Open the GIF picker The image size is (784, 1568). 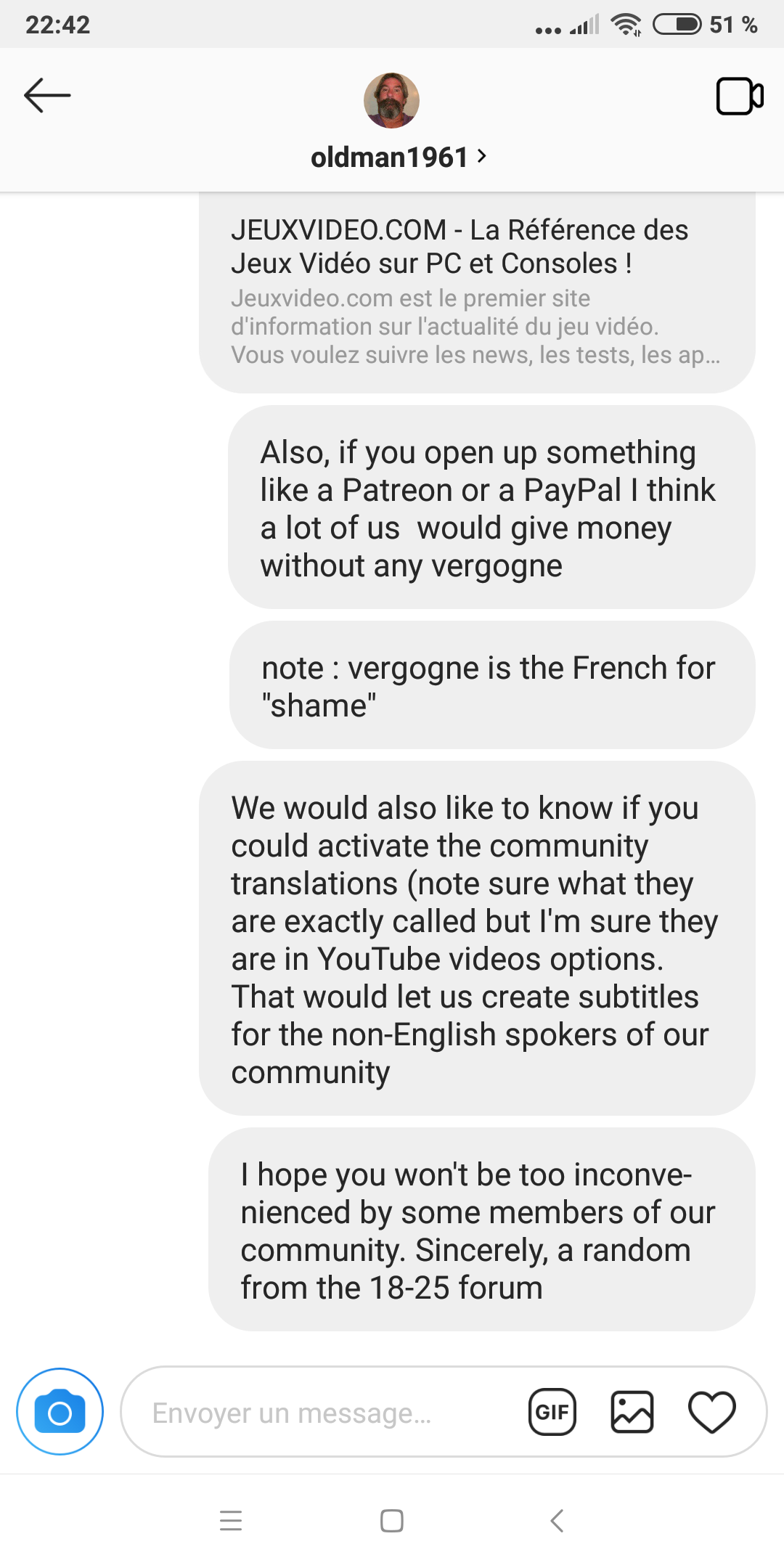pyautogui.click(x=552, y=1413)
